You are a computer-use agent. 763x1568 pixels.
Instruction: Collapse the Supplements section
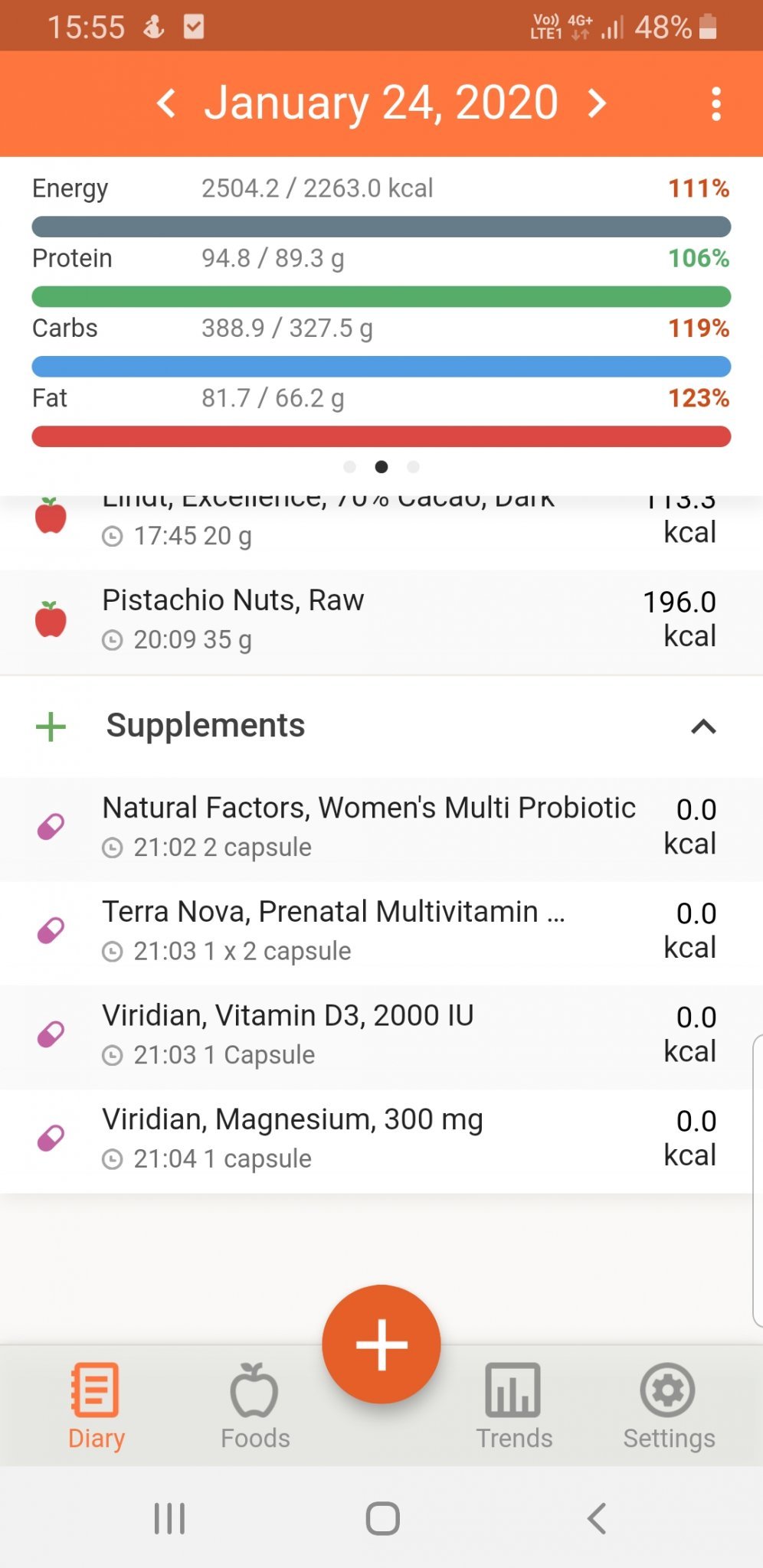pos(703,727)
